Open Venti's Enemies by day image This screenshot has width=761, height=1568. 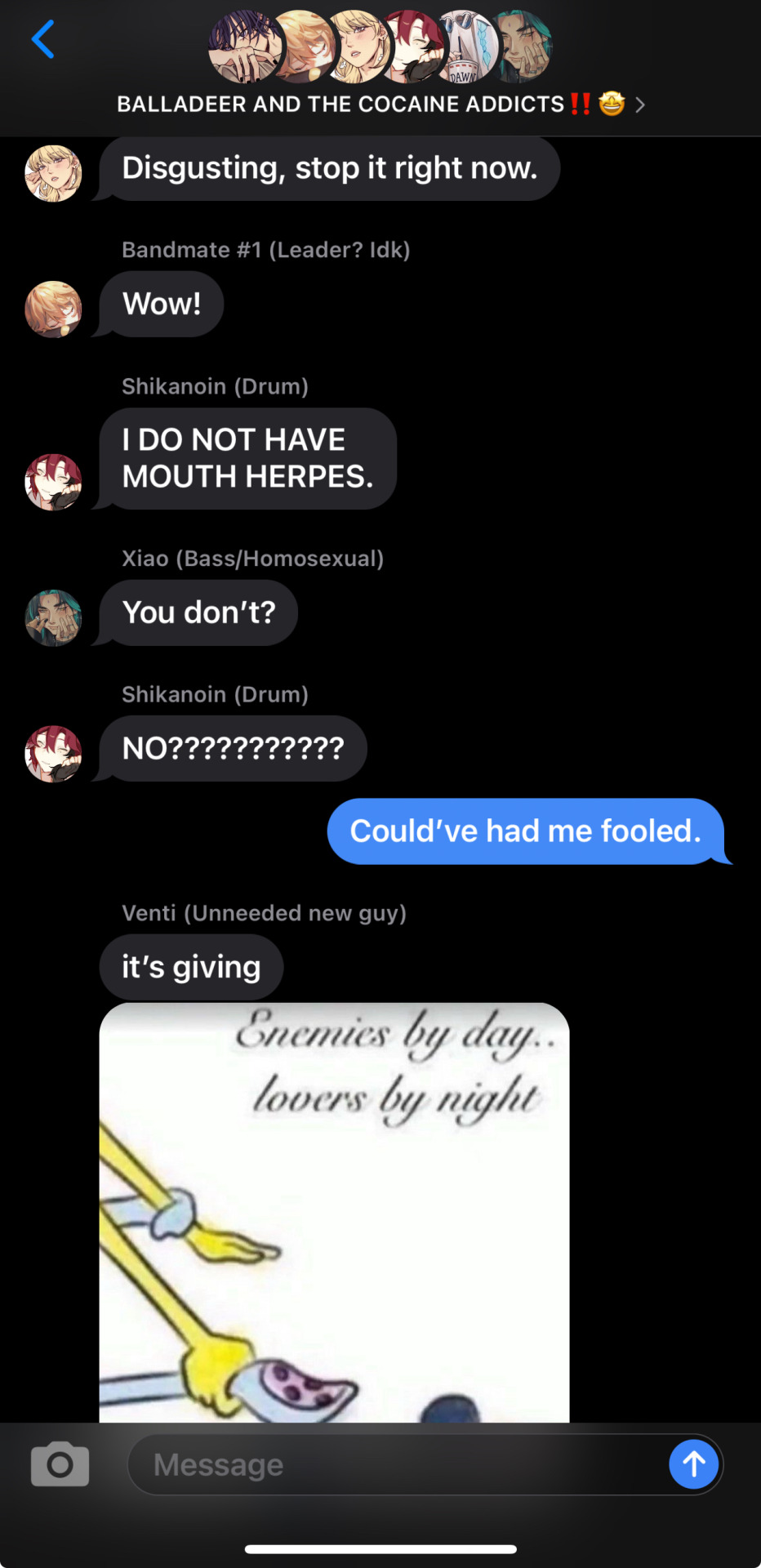point(334,1212)
